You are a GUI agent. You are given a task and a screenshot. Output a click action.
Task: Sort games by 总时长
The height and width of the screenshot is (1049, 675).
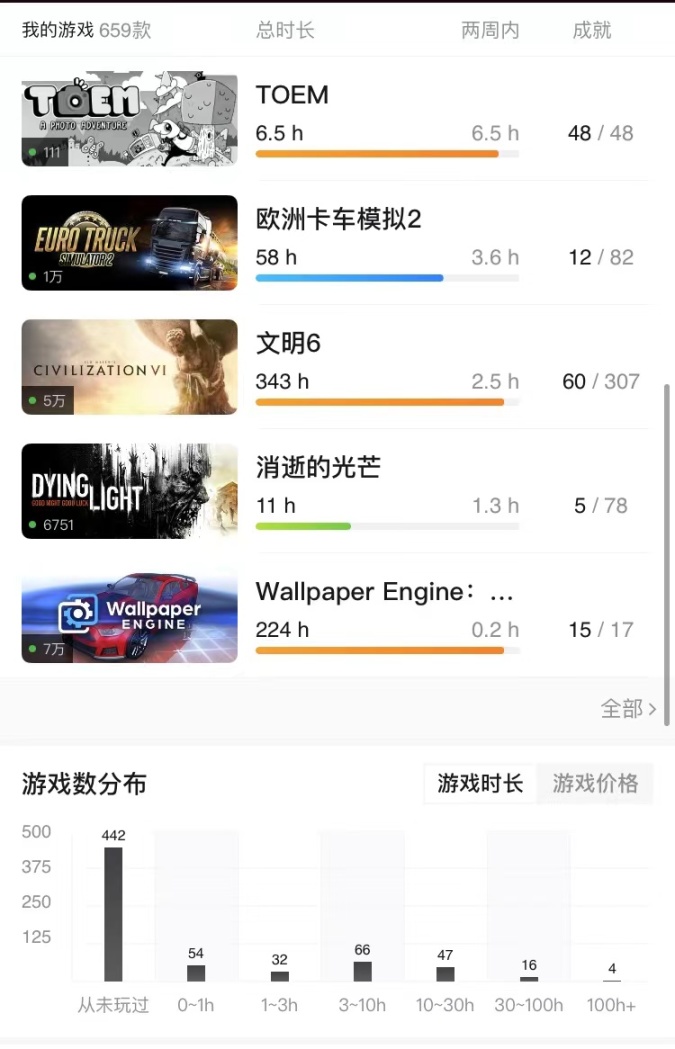point(285,30)
